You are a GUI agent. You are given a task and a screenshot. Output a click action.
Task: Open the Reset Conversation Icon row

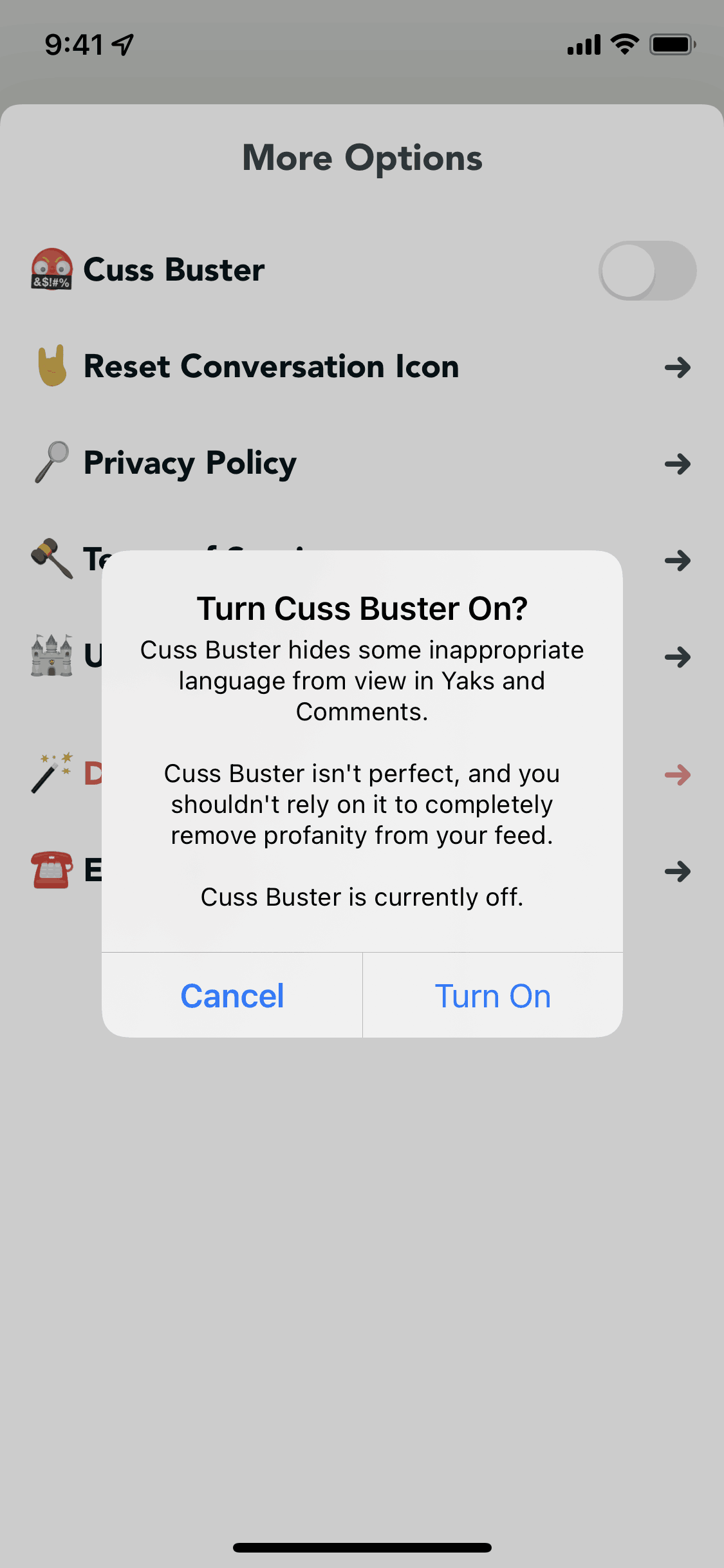click(x=362, y=367)
